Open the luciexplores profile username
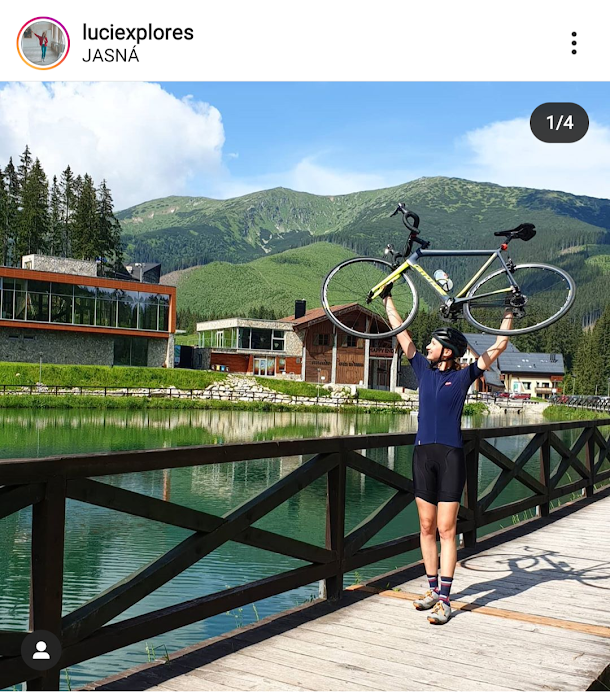This screenshot has width=610, height=694. click(x=138, y=32)
